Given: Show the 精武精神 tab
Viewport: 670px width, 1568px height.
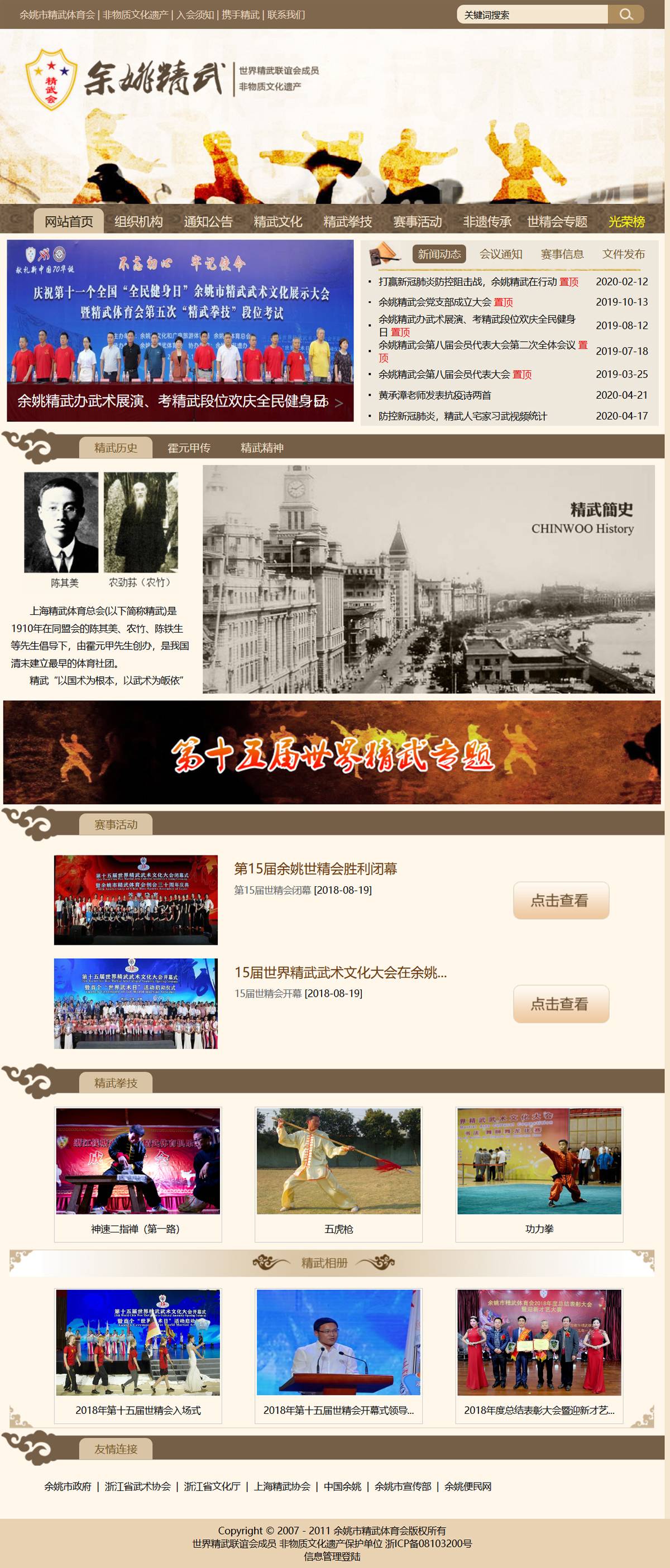Looking at the screenshot, I should click(x=262, y=448).
